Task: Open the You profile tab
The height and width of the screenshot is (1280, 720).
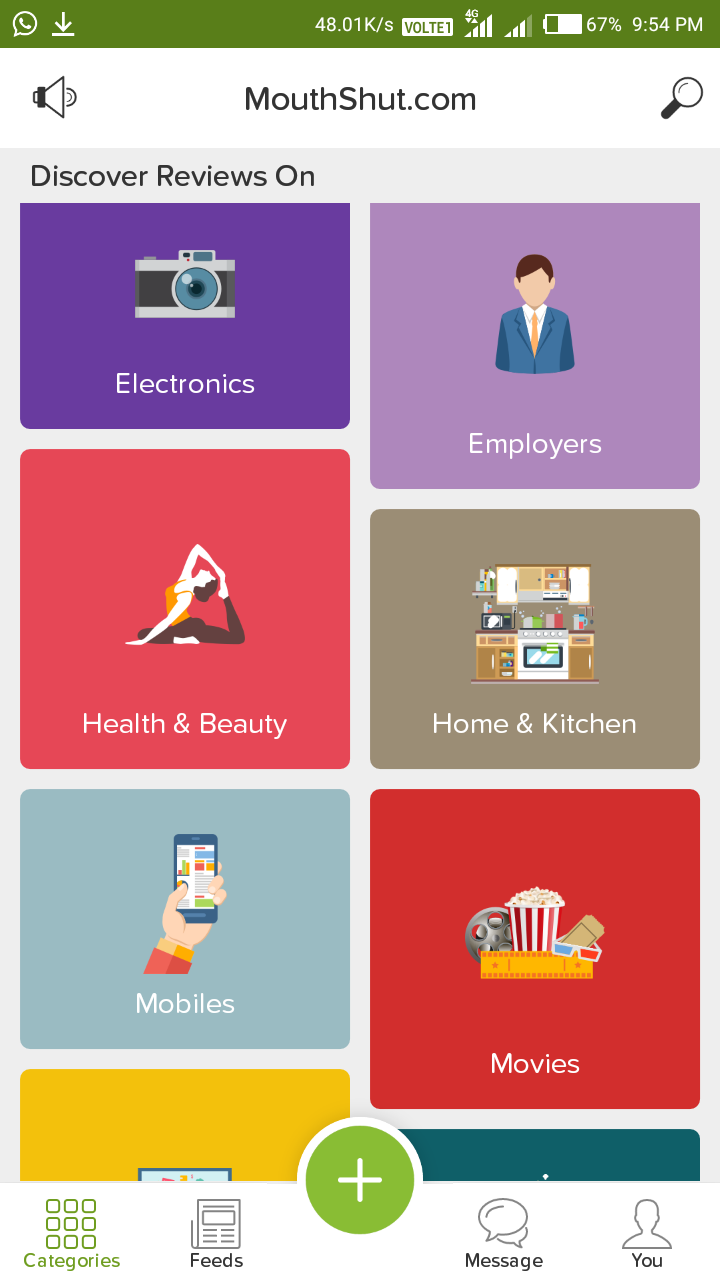Action: click(x=646, y=1235)
